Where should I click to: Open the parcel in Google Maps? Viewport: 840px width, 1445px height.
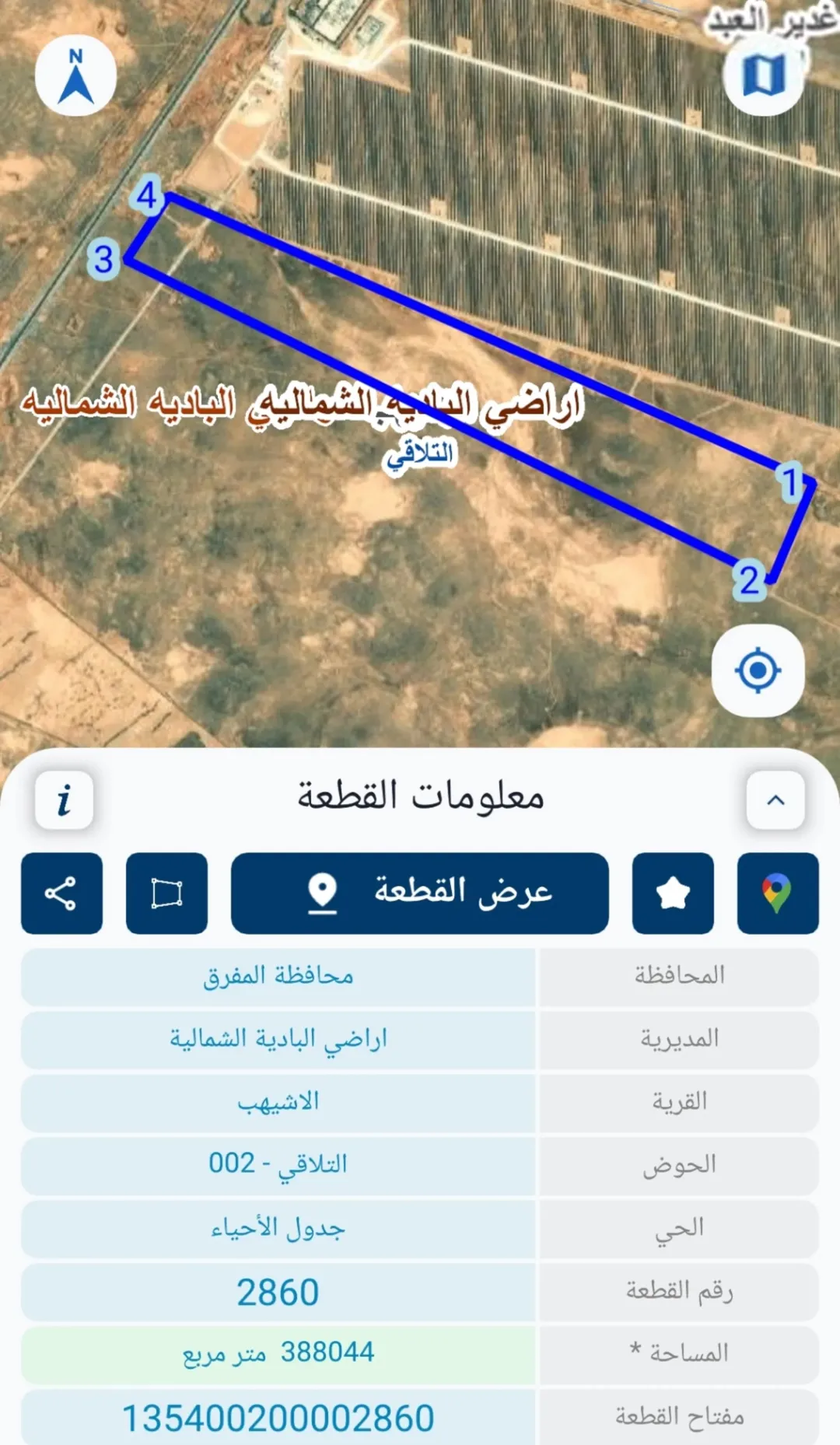coord(778,893)
